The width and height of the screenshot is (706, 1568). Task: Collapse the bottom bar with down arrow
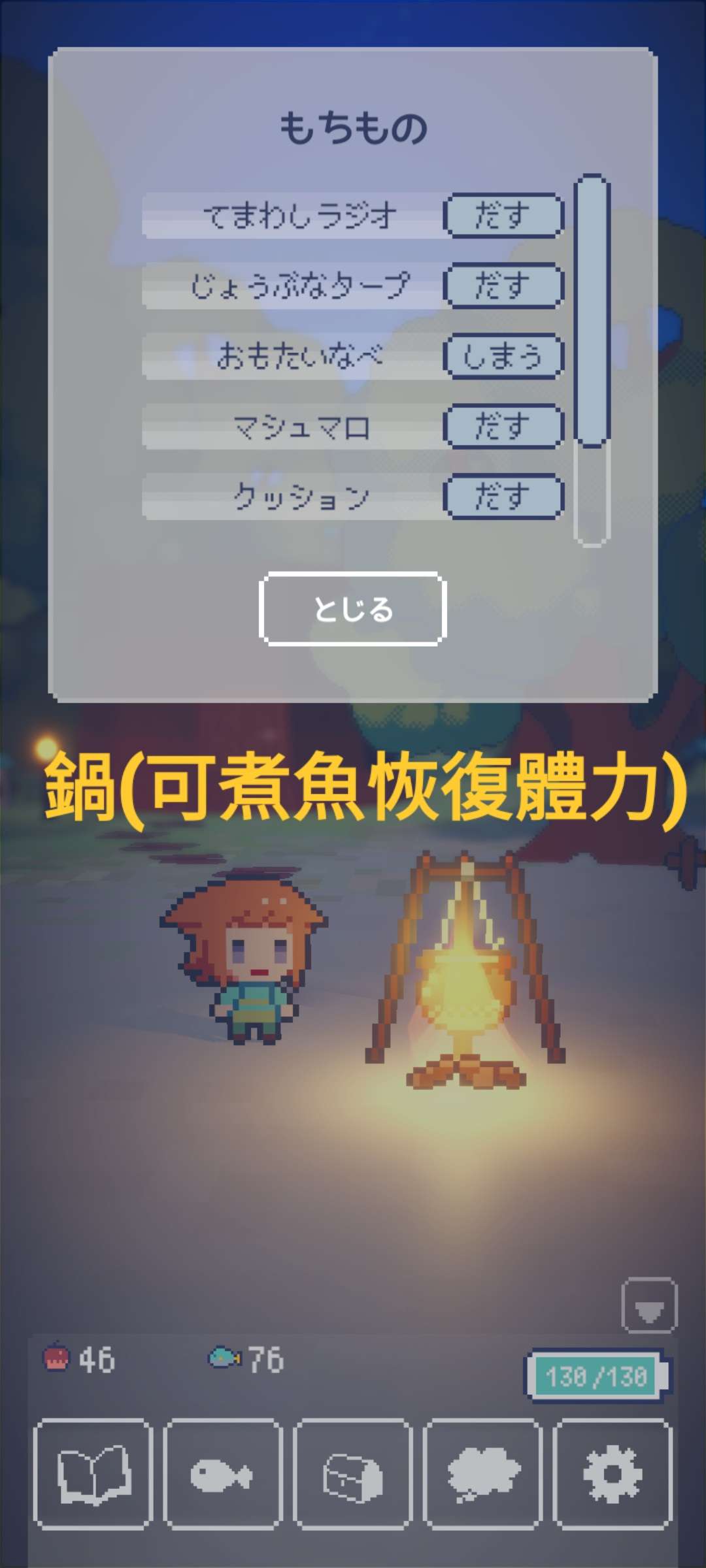[x=649, y=1305]
